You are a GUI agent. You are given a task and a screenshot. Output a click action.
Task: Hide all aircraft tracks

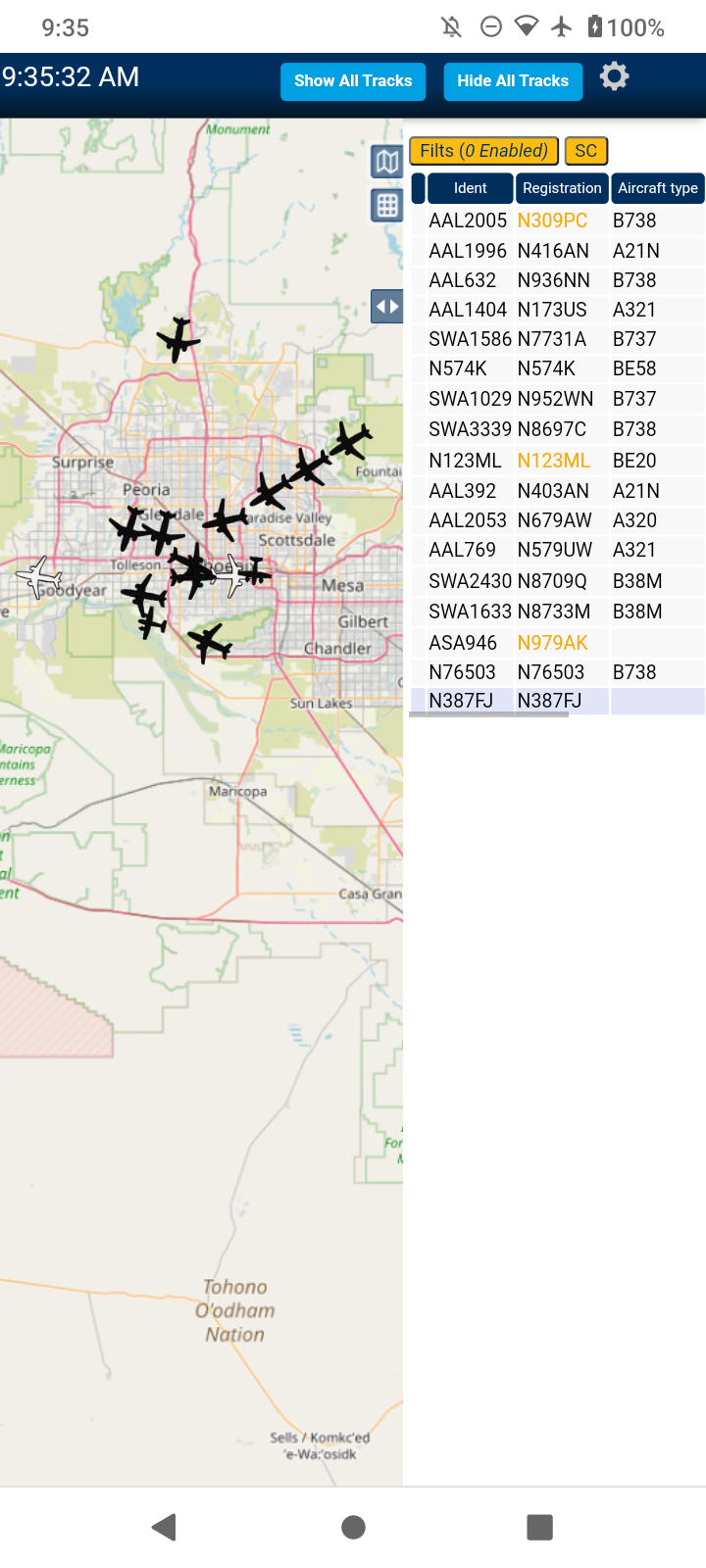click(513, 81)
